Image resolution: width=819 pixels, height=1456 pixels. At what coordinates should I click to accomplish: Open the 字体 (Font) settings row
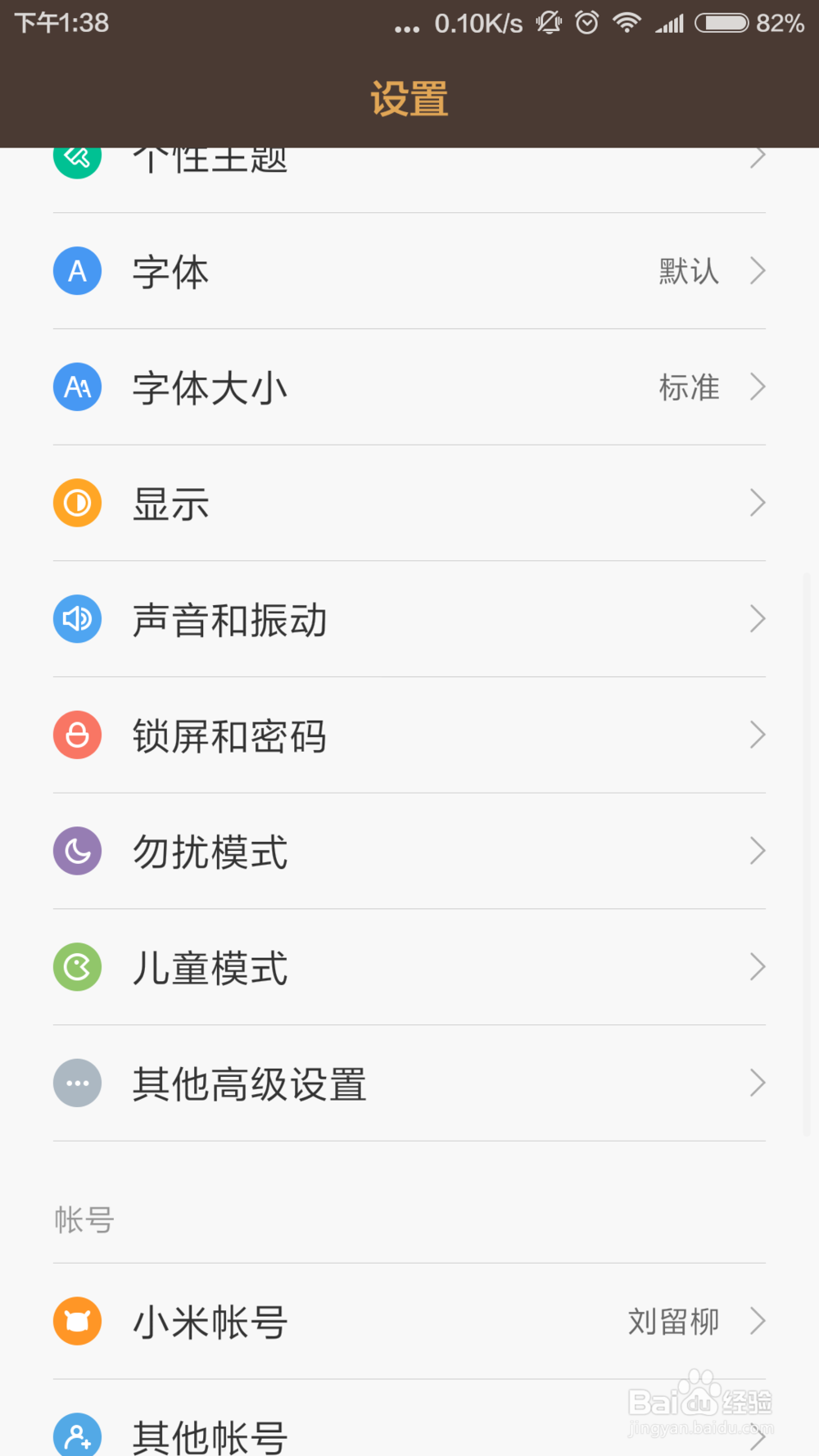click(x=409, y=270)
